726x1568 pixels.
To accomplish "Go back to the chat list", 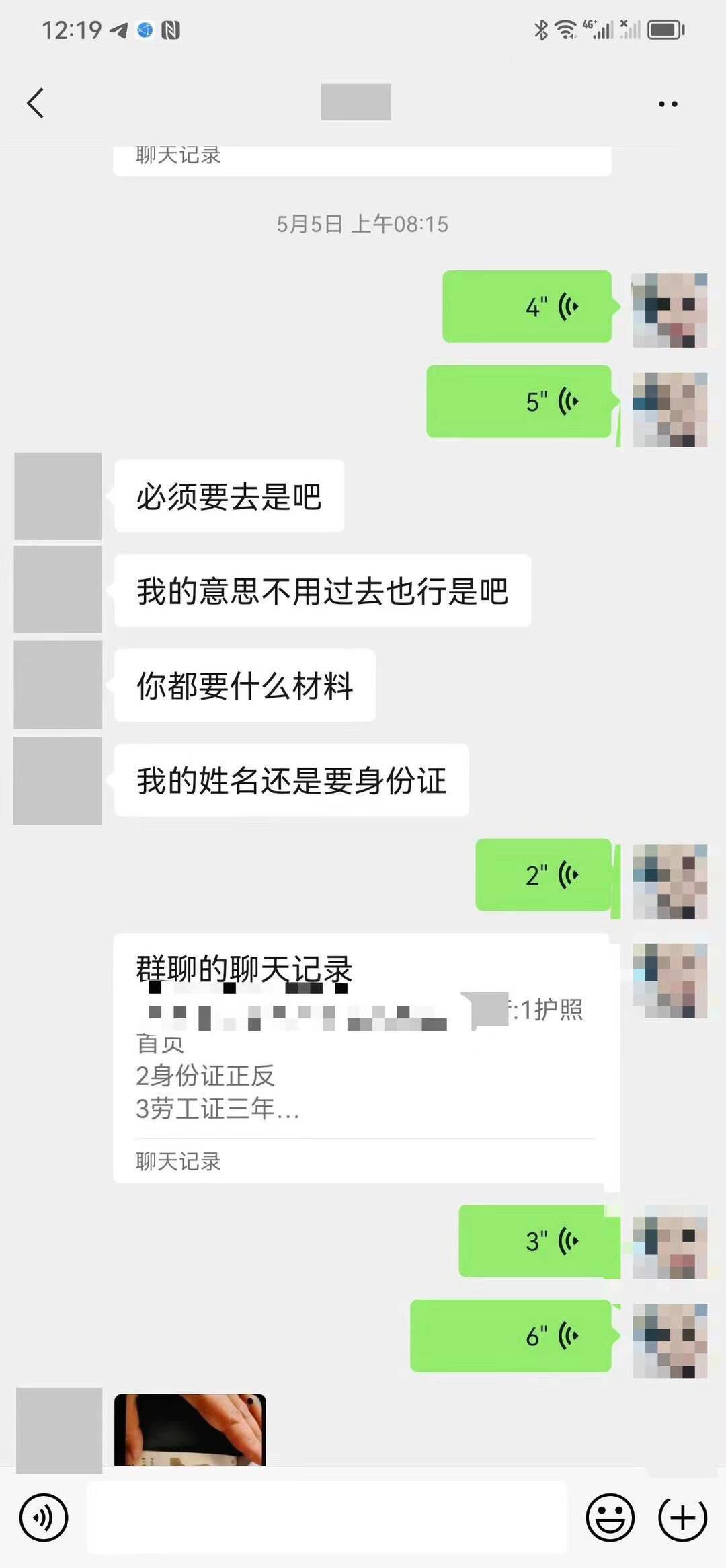I will tap(36, 103).
